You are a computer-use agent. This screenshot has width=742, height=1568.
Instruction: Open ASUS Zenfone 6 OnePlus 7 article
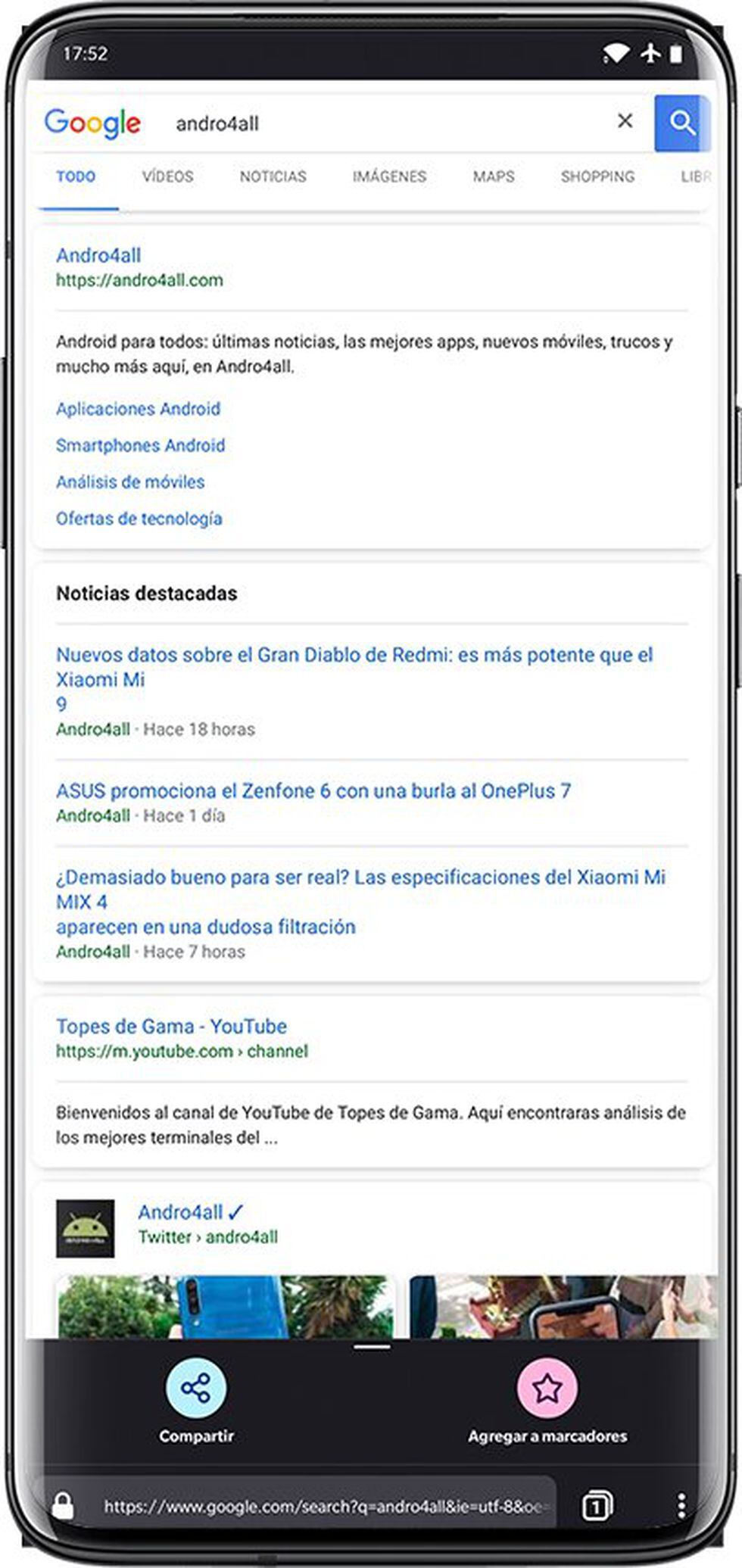tap(313, 791)
